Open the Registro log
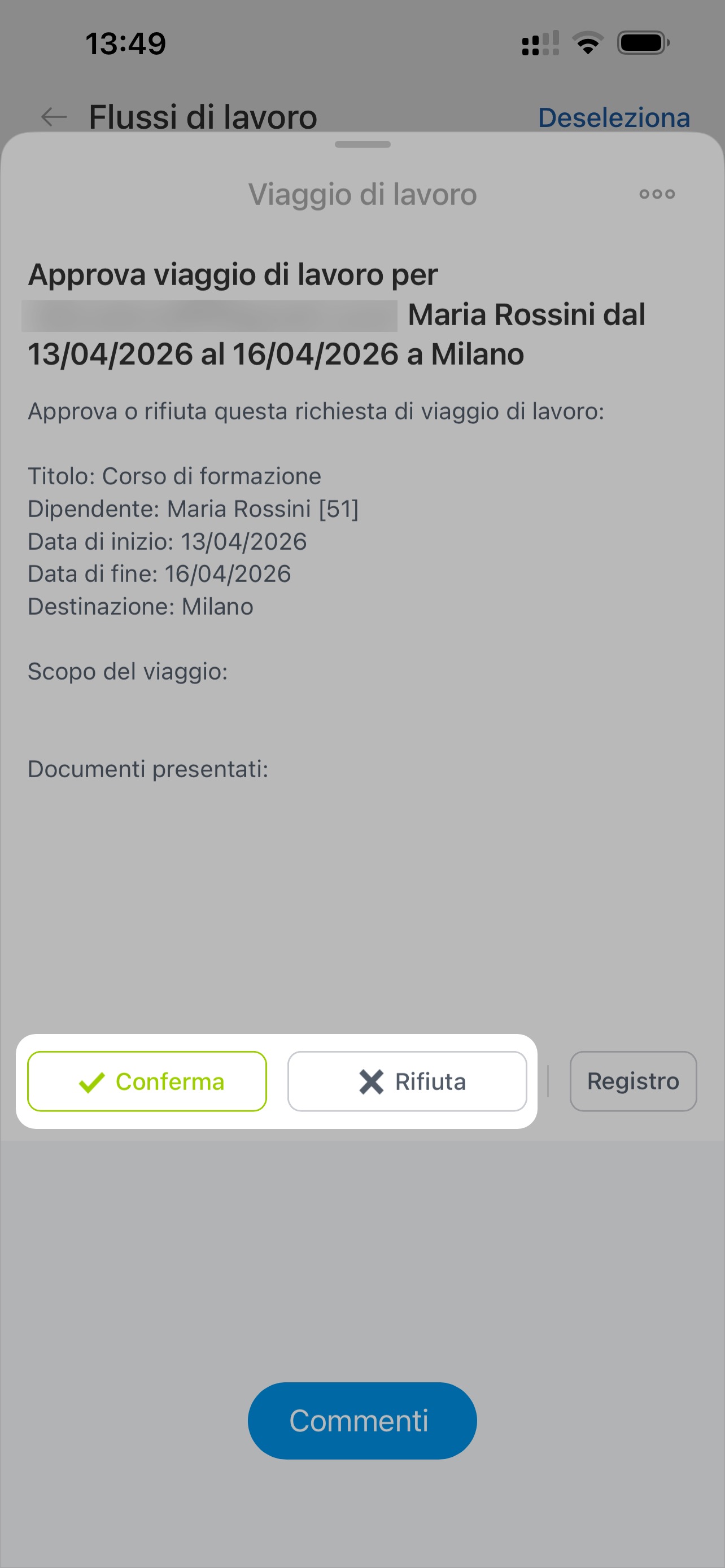The width and height of the screenshot is (725, 1568). coord(632,1081)
